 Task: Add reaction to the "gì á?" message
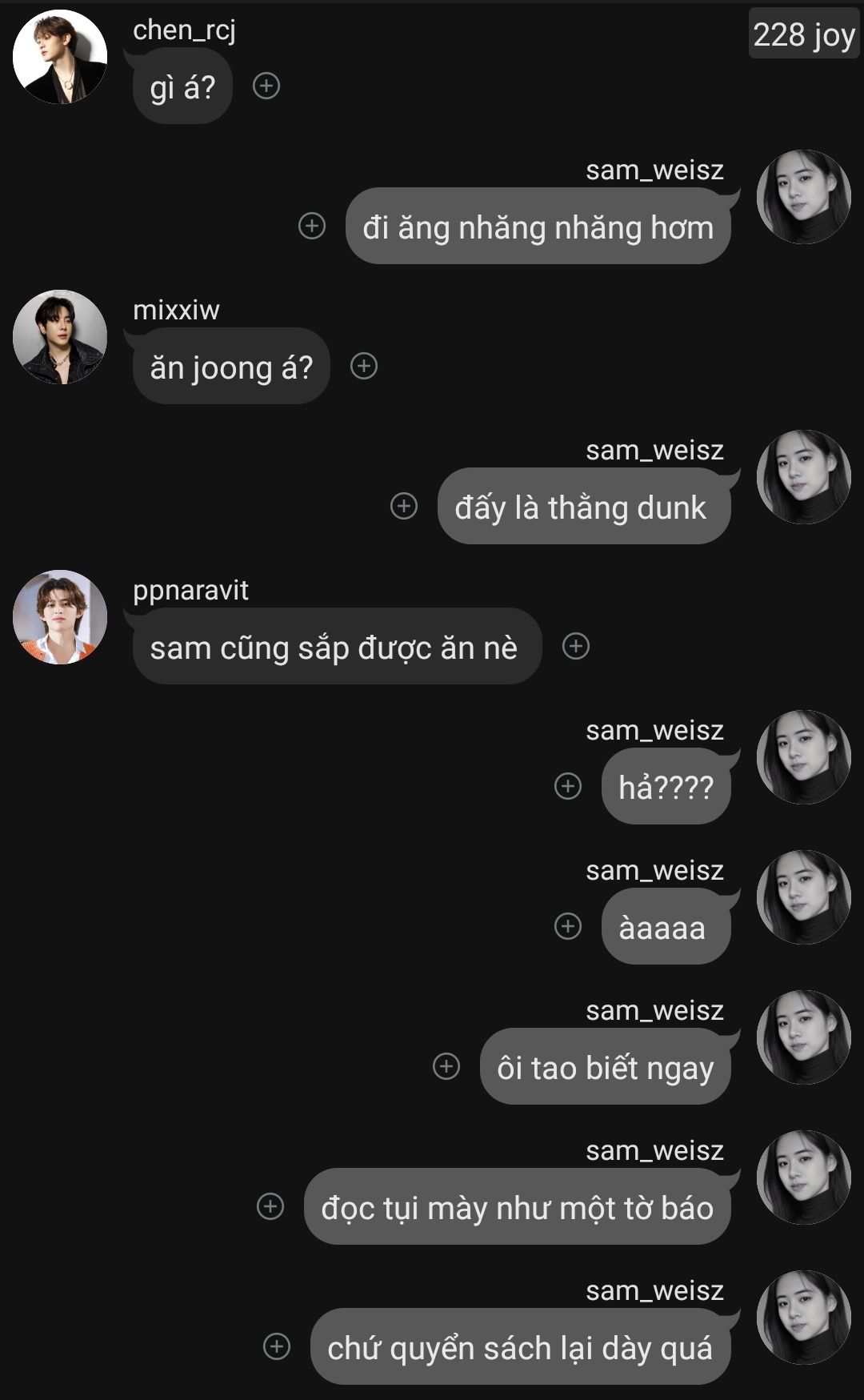tap(266, 86)
